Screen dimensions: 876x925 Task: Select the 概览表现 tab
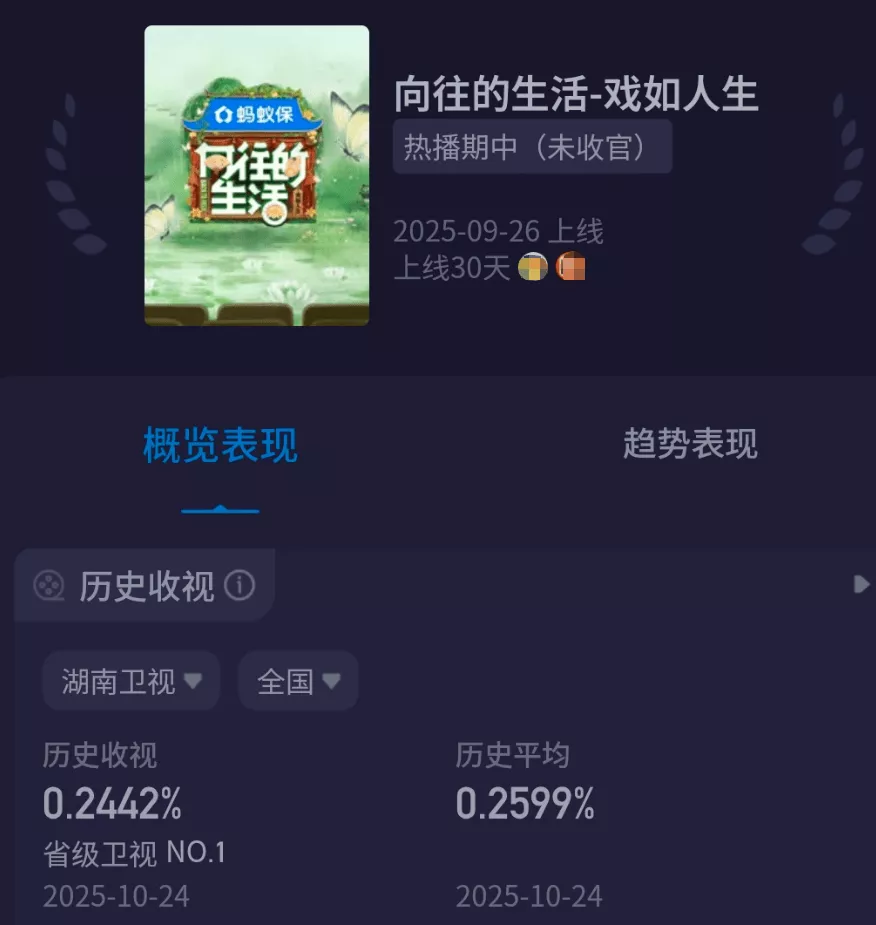[x=220, y=446]
